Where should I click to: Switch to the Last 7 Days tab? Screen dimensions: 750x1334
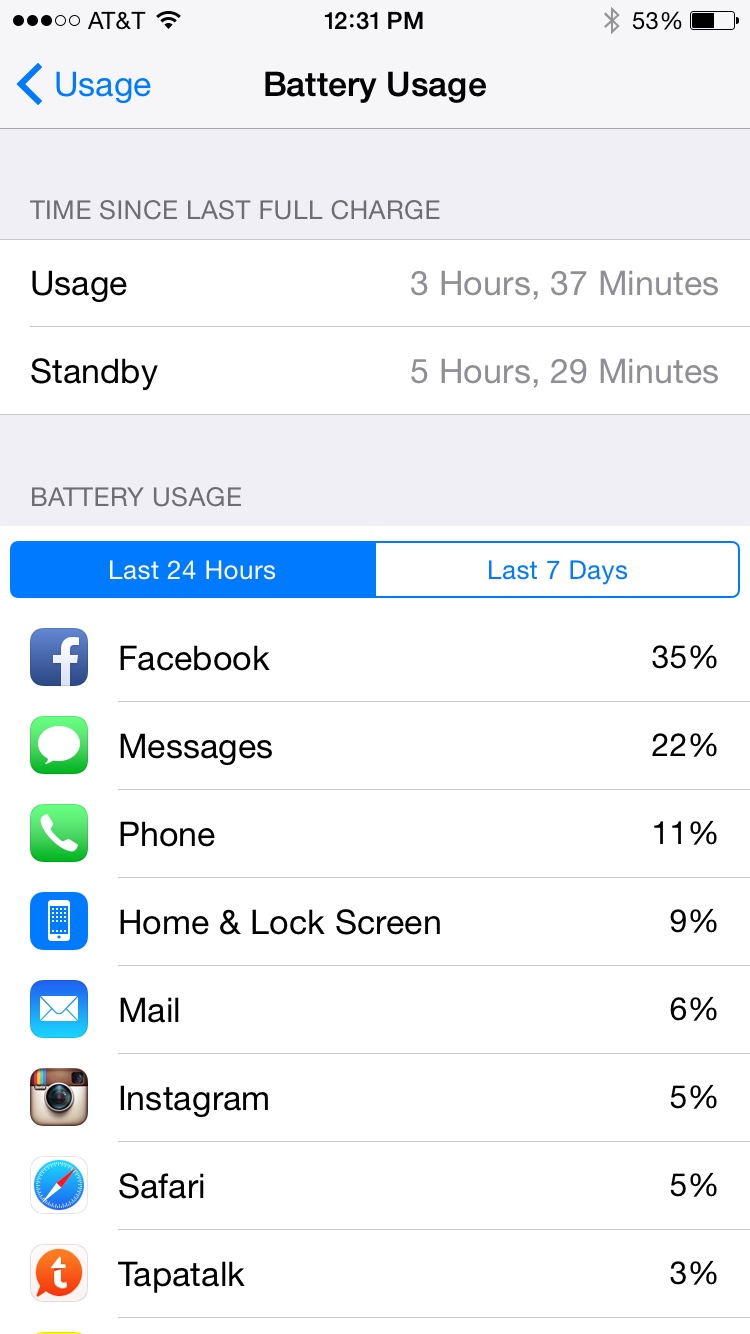click(x=557, y=570)
